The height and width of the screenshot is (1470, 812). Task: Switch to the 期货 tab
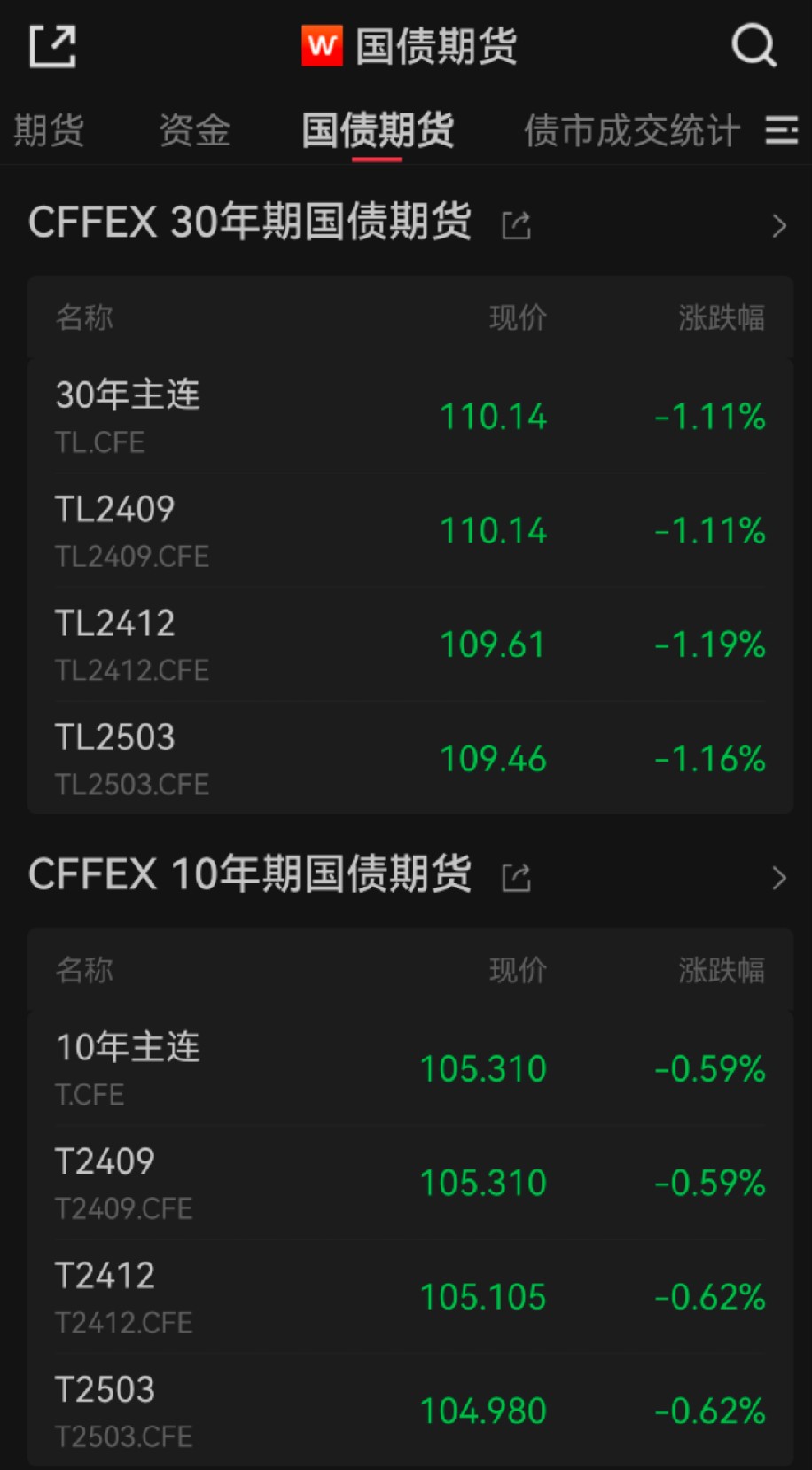tap(49, 131)
